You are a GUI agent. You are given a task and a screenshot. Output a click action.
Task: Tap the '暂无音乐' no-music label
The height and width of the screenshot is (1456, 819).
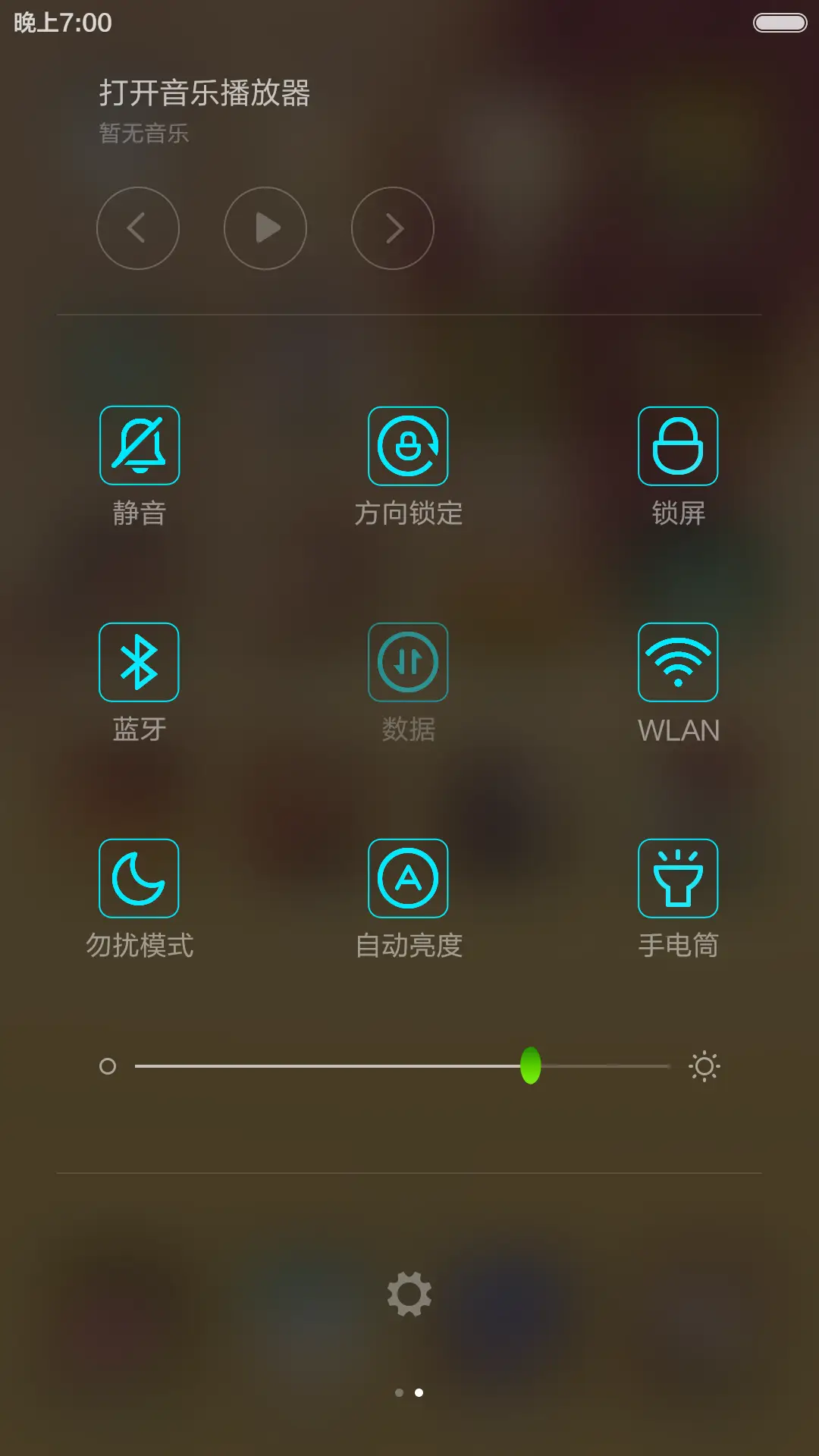point(142,133)
